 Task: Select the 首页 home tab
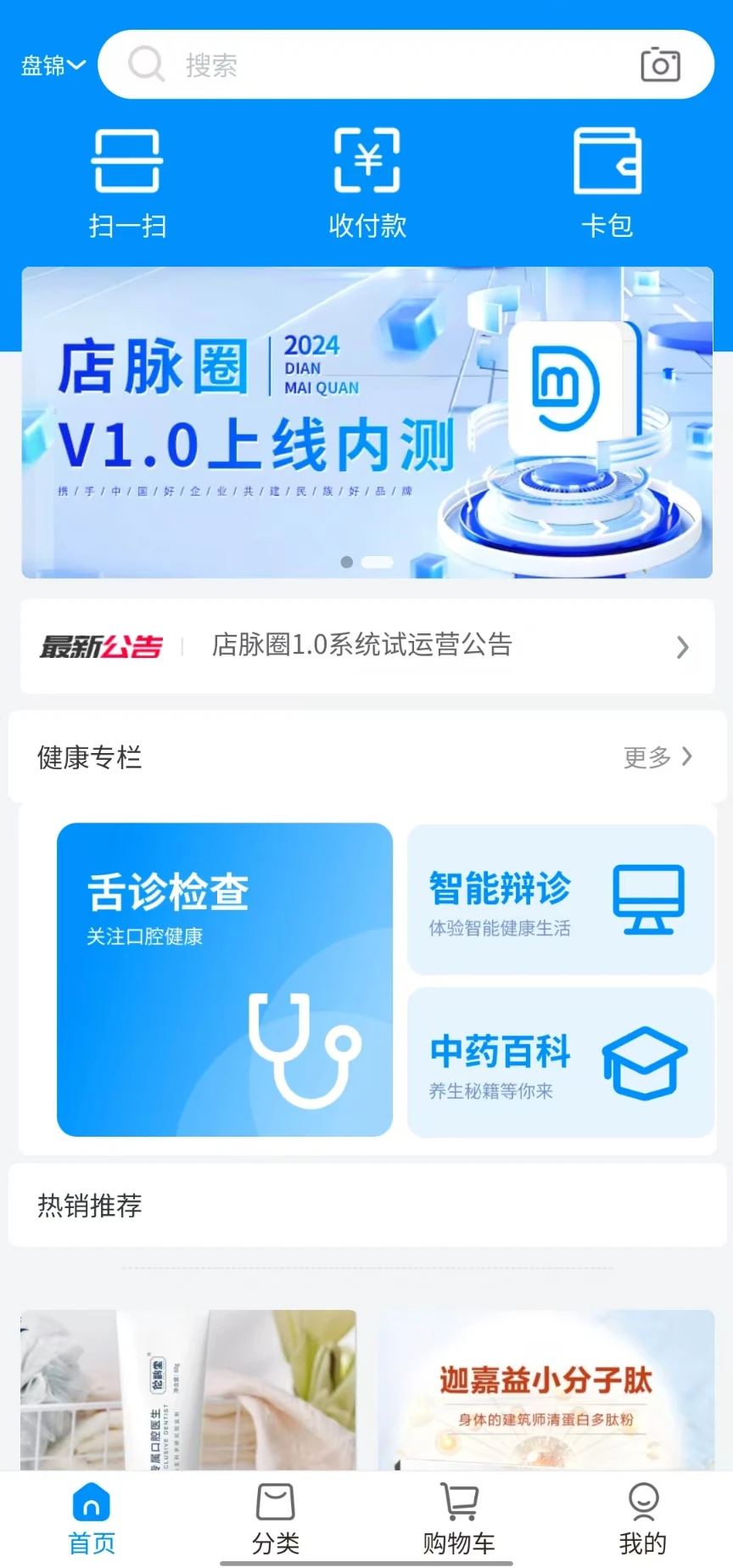point(91,1519)
